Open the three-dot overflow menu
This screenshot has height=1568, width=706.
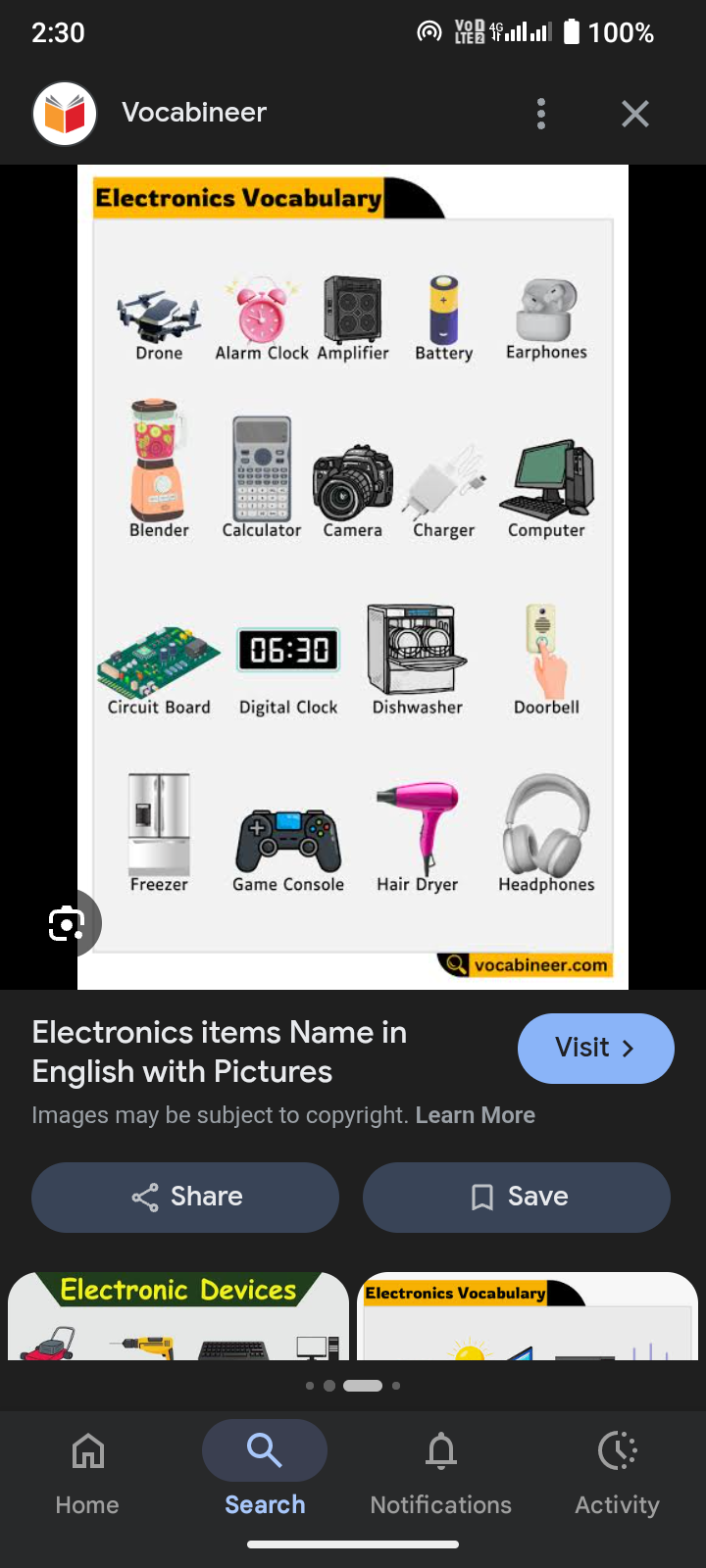click(x=541, y=114)
